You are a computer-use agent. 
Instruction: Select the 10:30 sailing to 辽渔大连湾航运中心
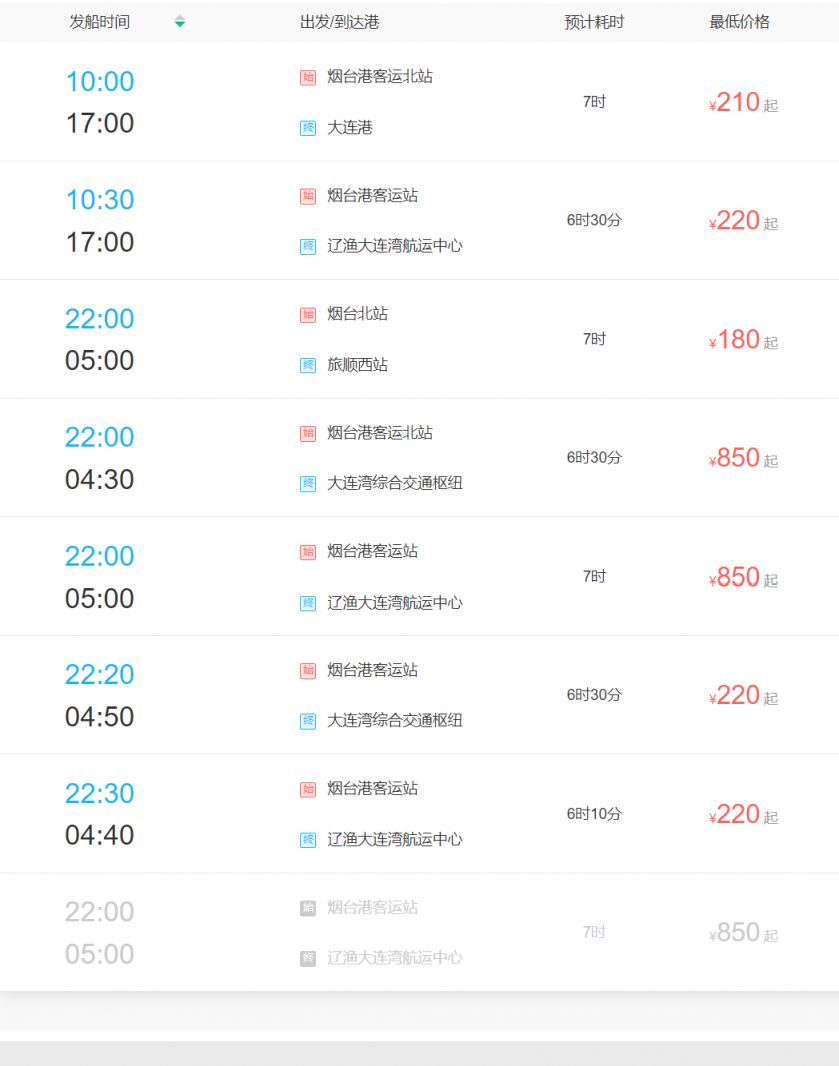pyautogui.click(x=420, y=220)
